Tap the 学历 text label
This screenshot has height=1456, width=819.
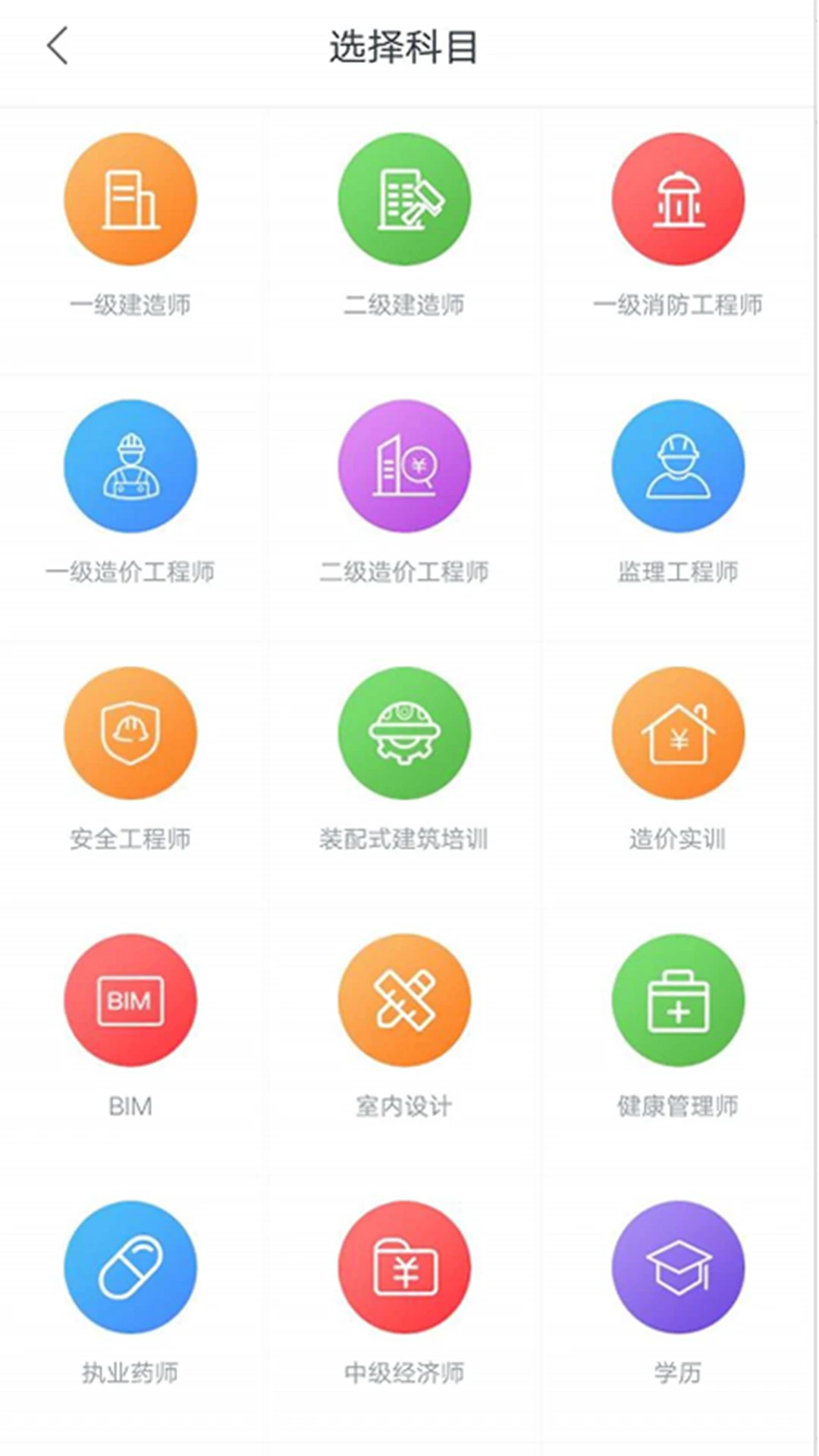coord(679,1371)
